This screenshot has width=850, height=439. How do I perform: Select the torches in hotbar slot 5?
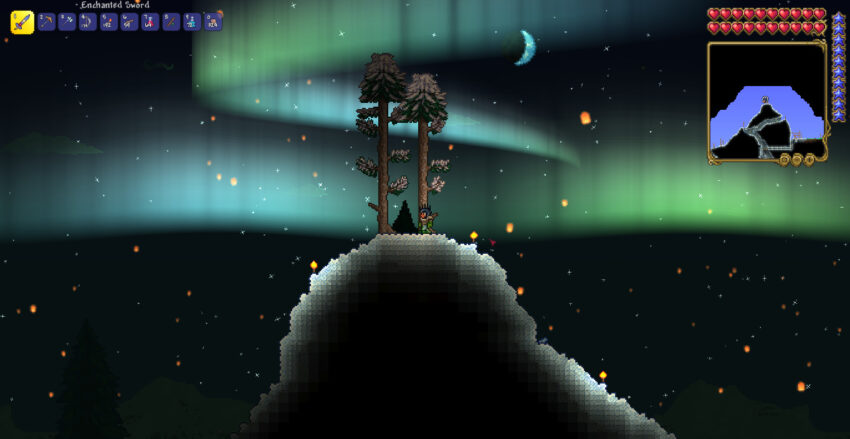click(109, 22)
